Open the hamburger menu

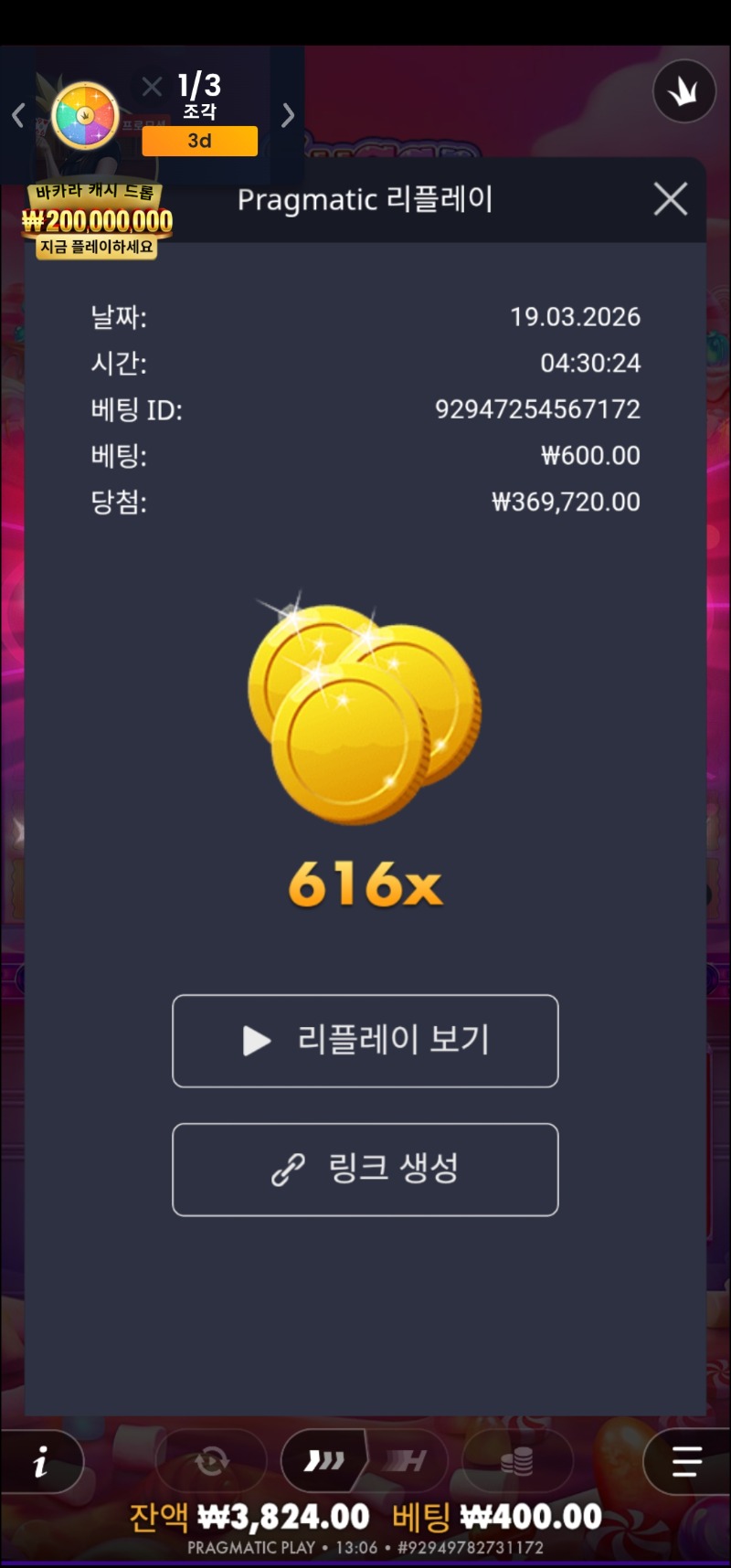point(686,1462)
